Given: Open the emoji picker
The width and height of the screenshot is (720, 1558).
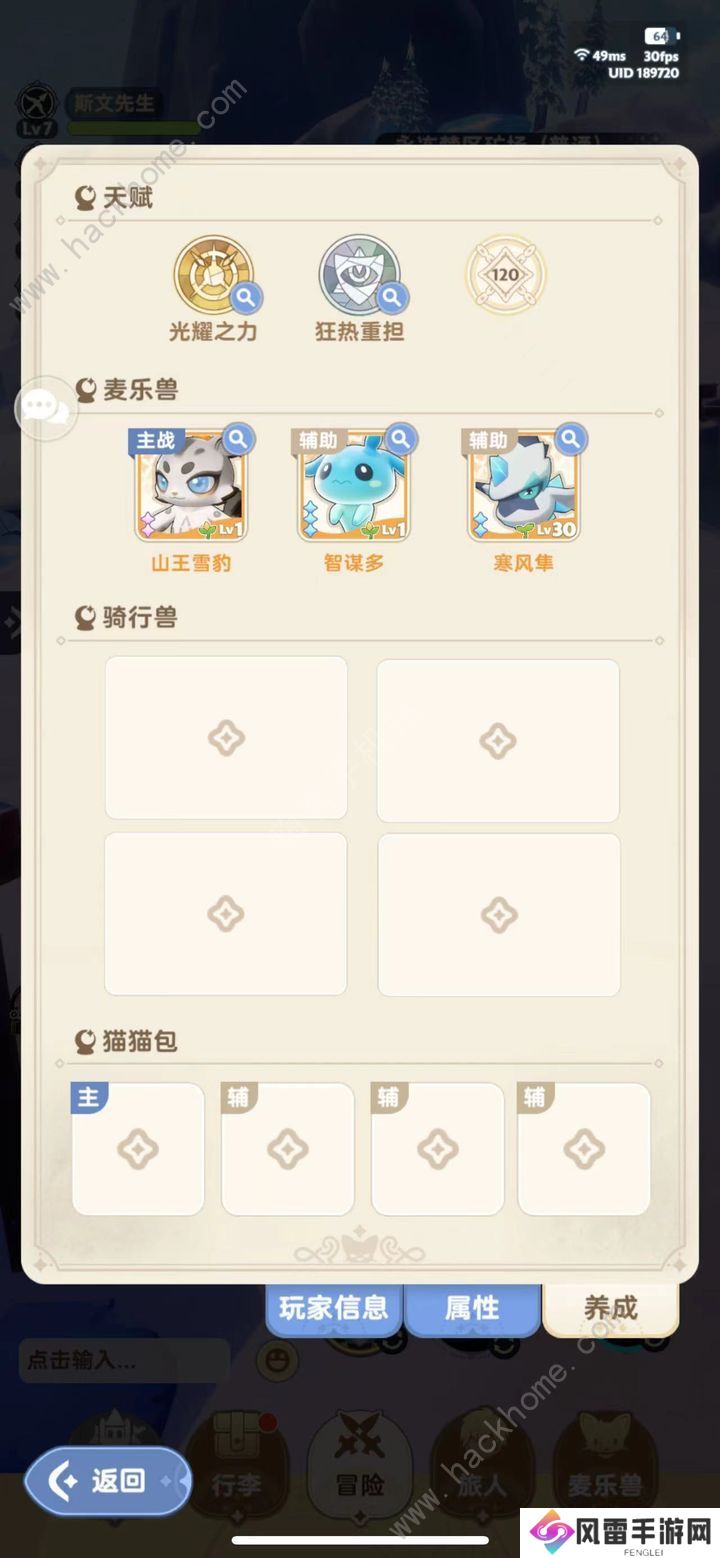Looking at the screenshot, I should [277, 1360].
